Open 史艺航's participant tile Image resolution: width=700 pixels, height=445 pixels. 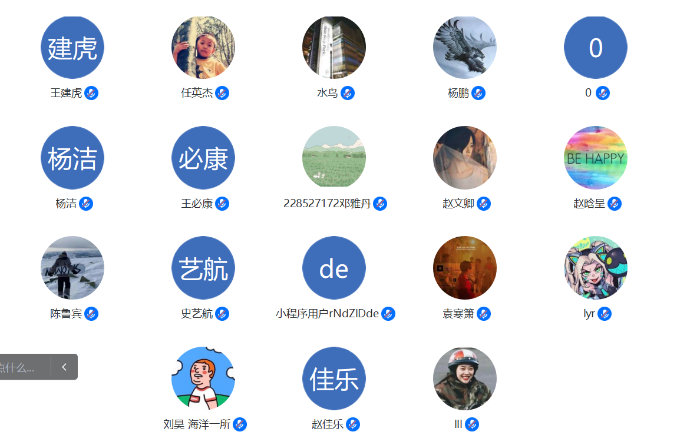point(203,268)
